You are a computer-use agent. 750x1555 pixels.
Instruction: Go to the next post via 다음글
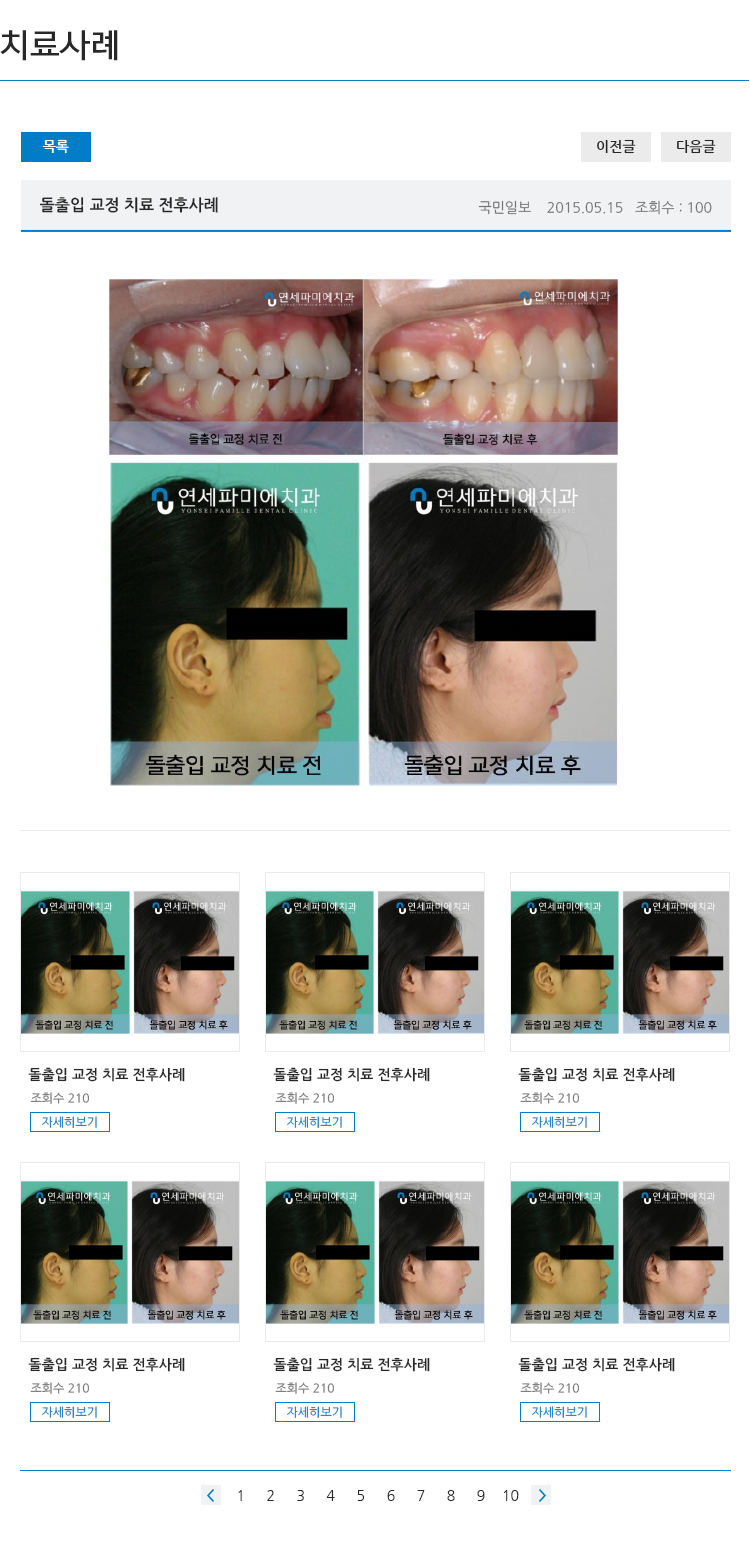[x=696, y=147]
